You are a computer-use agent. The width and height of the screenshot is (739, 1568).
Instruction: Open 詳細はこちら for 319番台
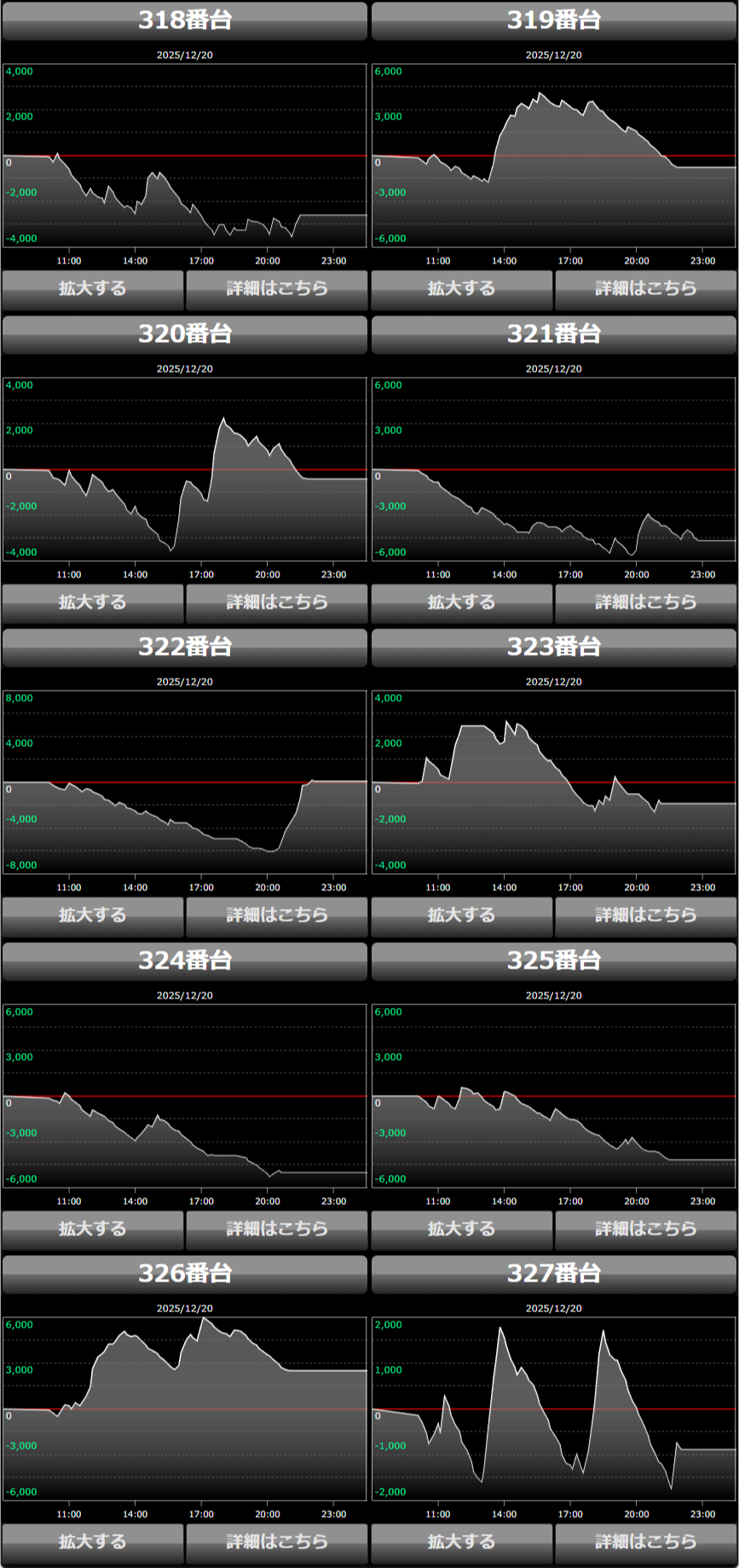click(645, 289)
